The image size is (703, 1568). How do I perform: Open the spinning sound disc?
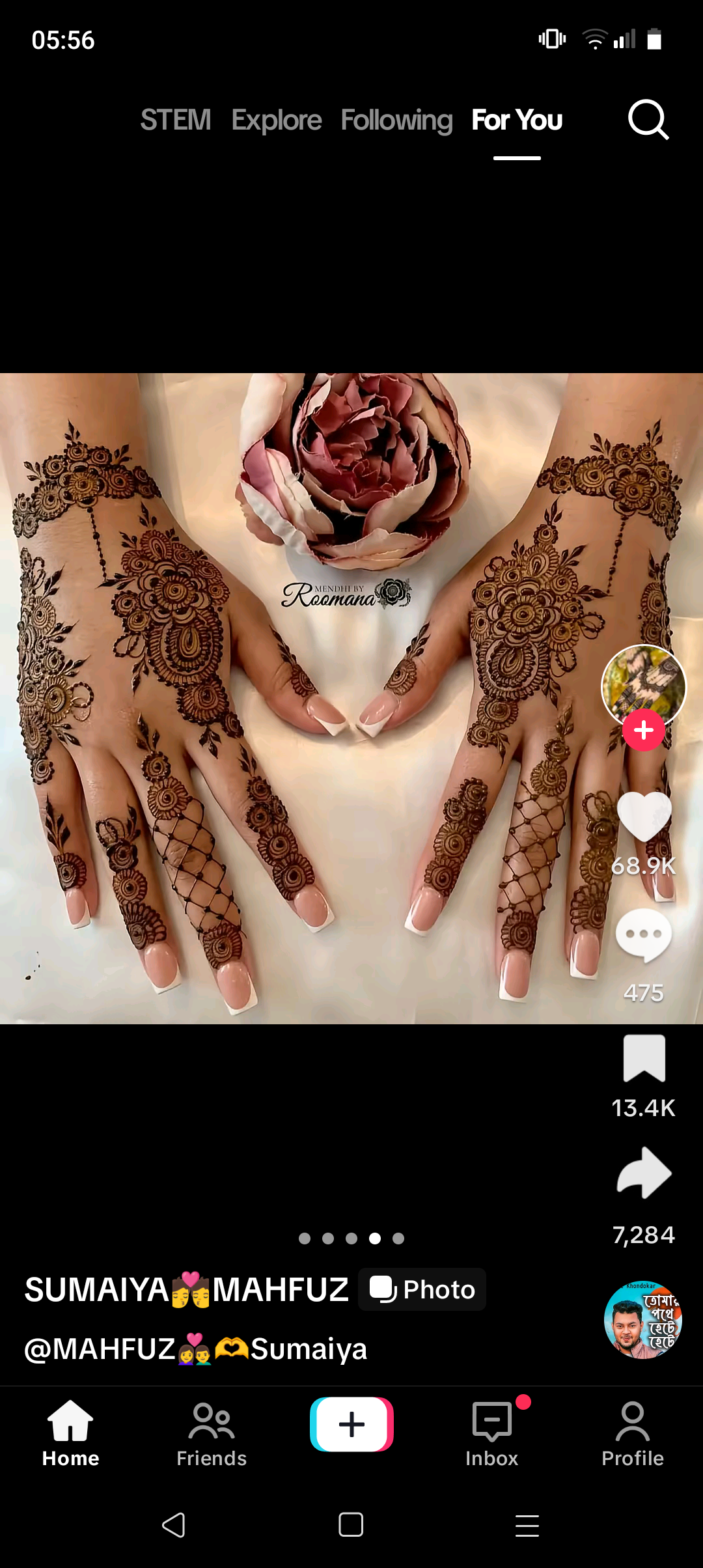pos(643,1320)
